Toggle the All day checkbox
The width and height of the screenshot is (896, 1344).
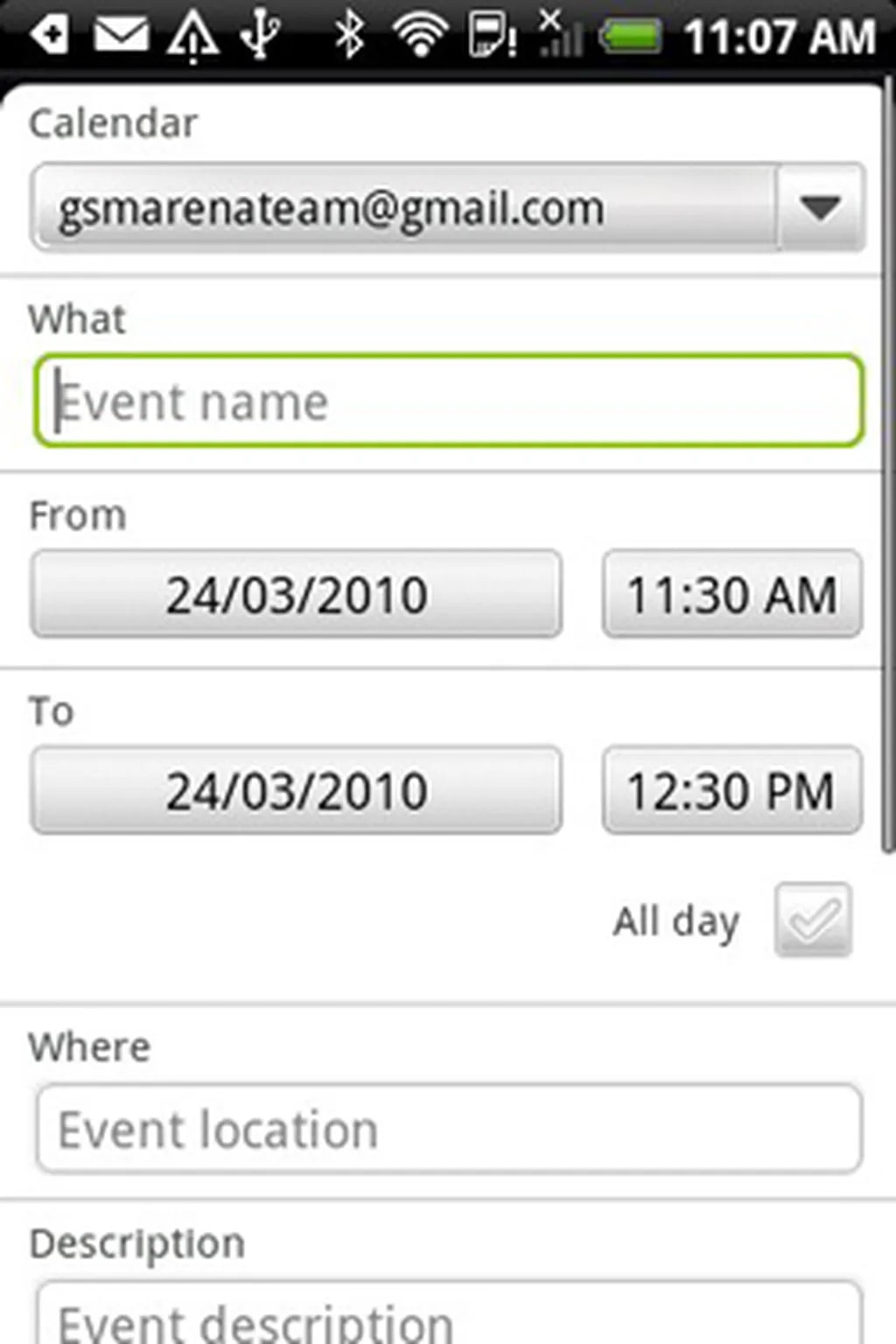(812, 920)
